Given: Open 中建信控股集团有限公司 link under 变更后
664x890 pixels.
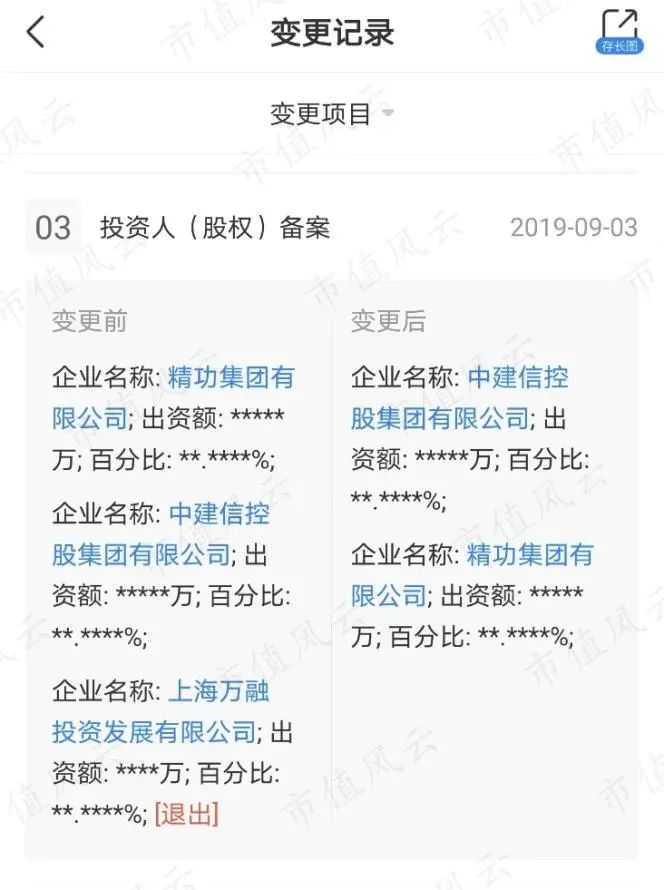Looking at the screenshot, I should (x=518, y=378).
